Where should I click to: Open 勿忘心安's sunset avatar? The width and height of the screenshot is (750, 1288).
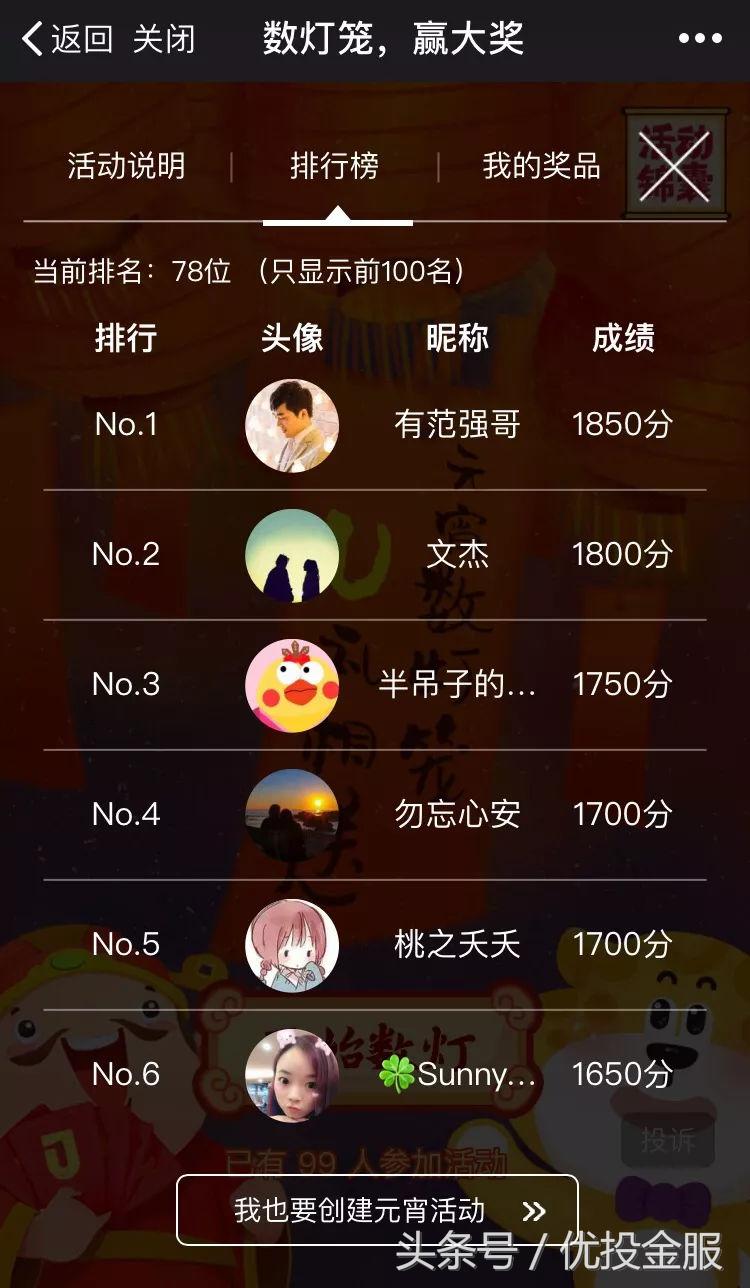(291, 814)
